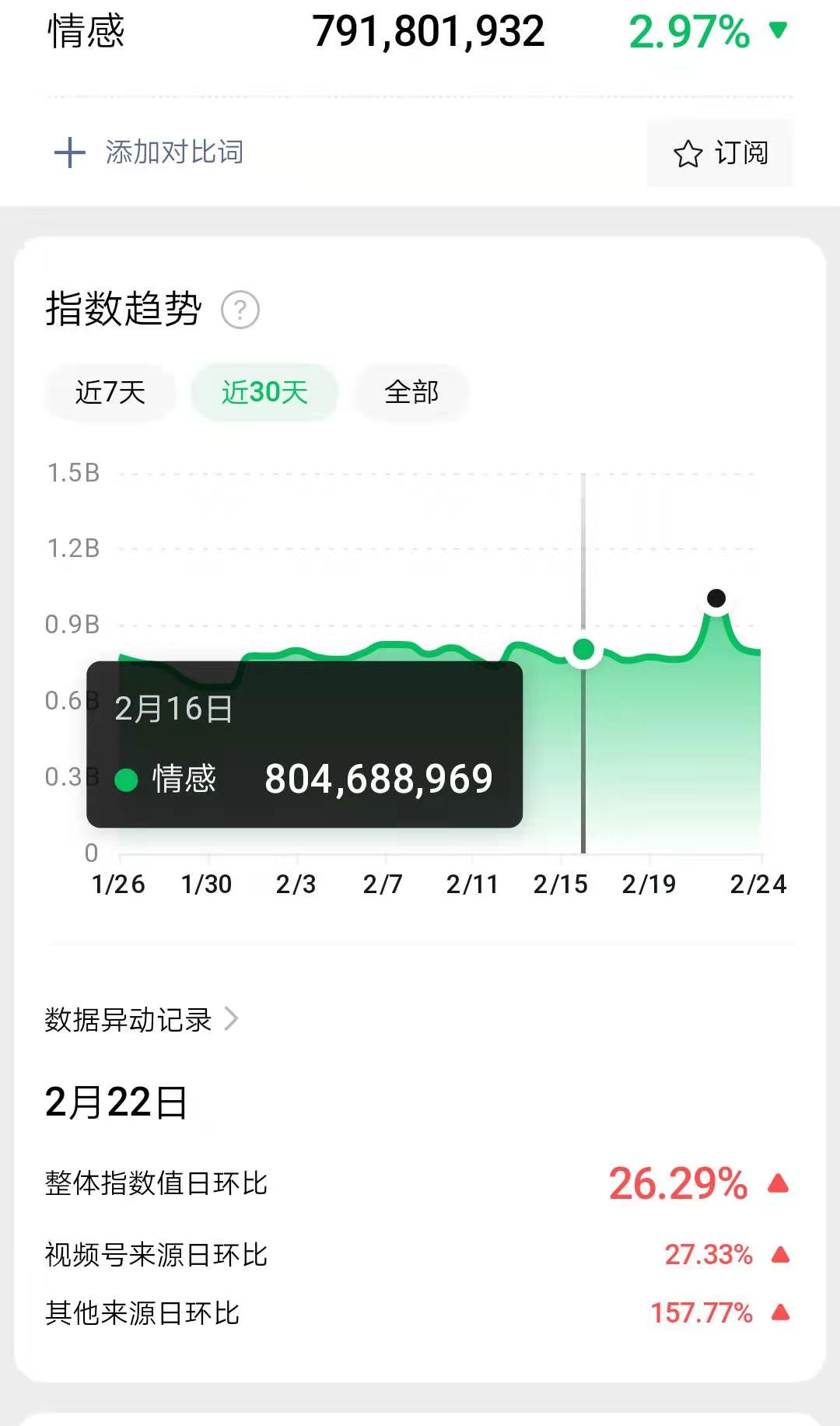Select the 指数趋势 section header

pos(121,309)
